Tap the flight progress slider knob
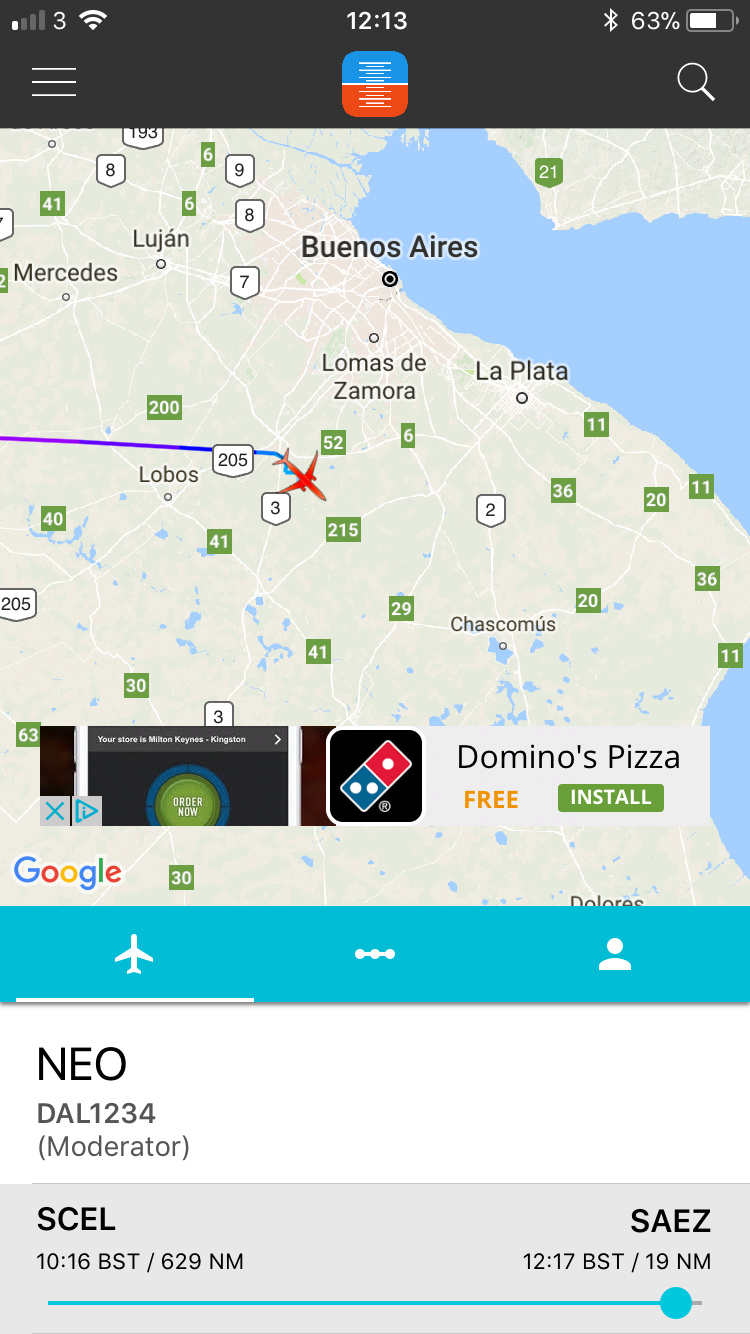 676,1302
